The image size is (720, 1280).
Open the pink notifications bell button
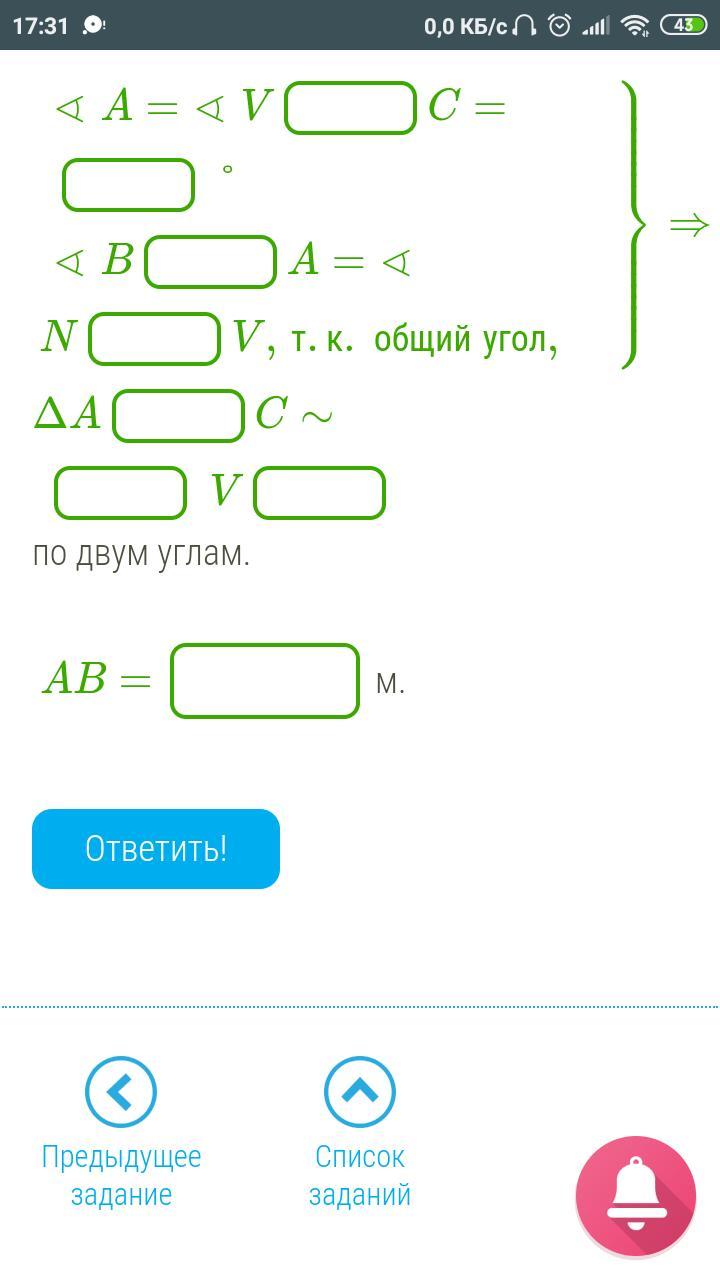tap(636, 1196)
